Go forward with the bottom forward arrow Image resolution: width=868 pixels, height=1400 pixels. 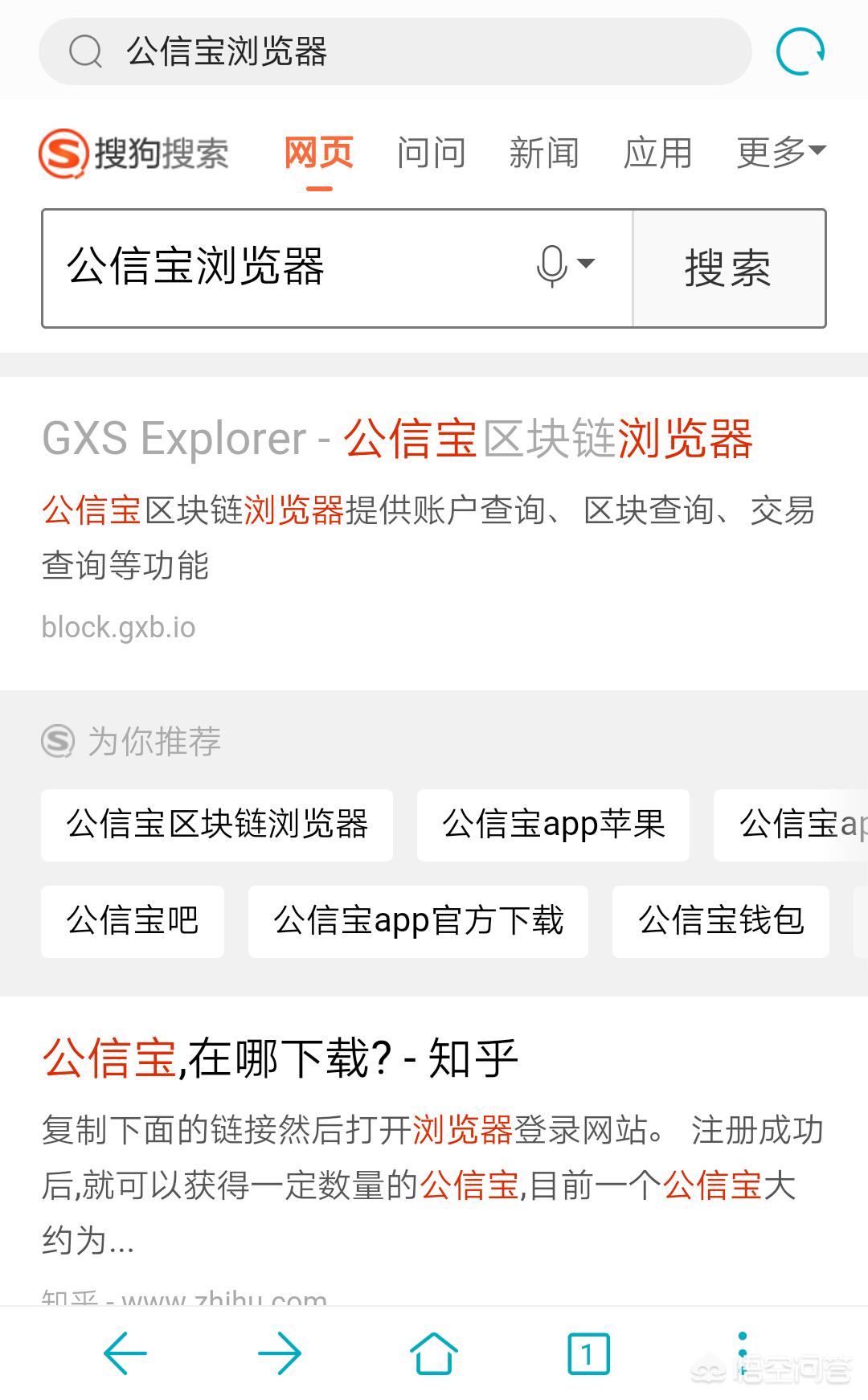279,1354
